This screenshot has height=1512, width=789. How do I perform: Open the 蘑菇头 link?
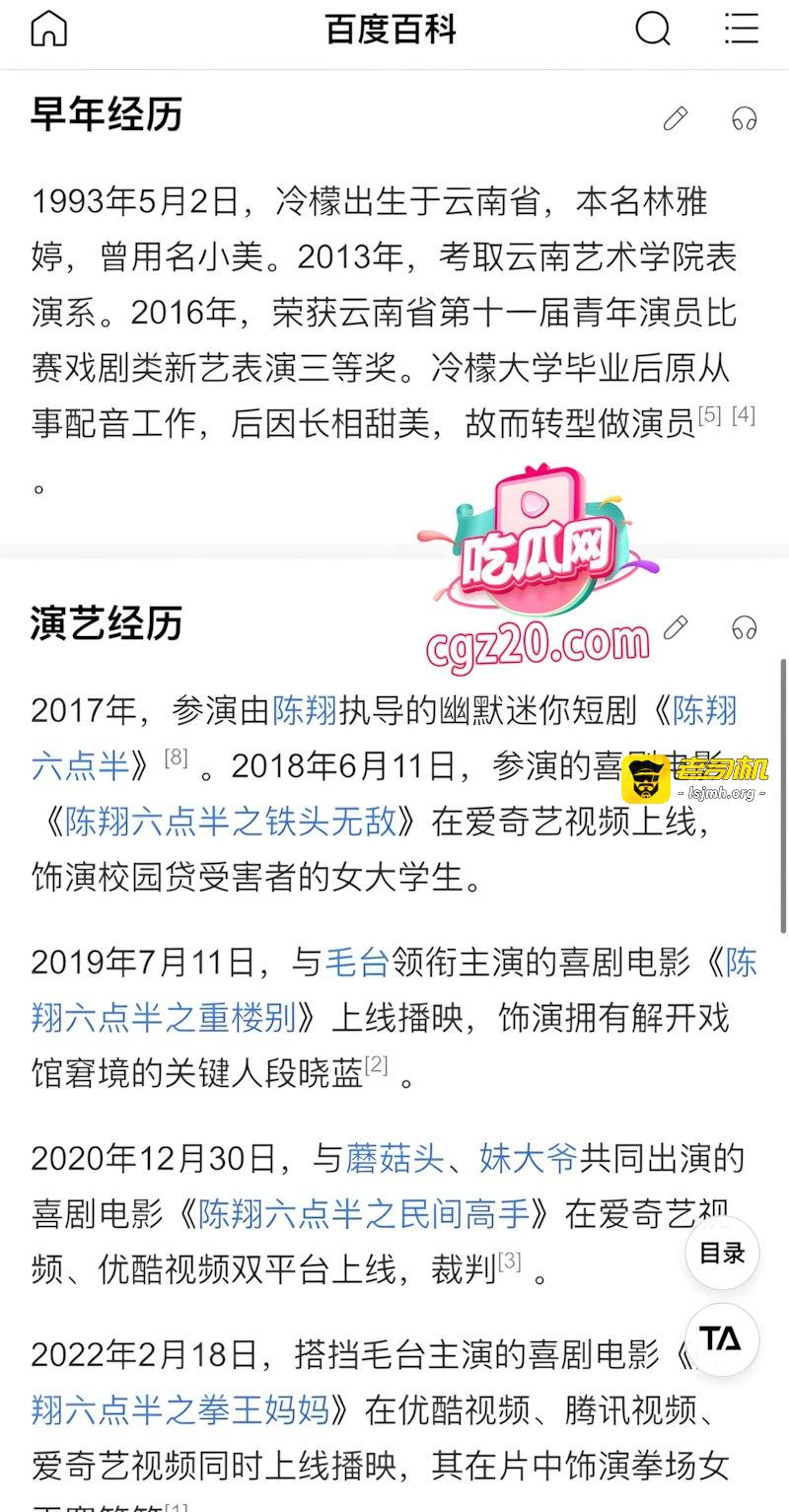point(395,1158)
